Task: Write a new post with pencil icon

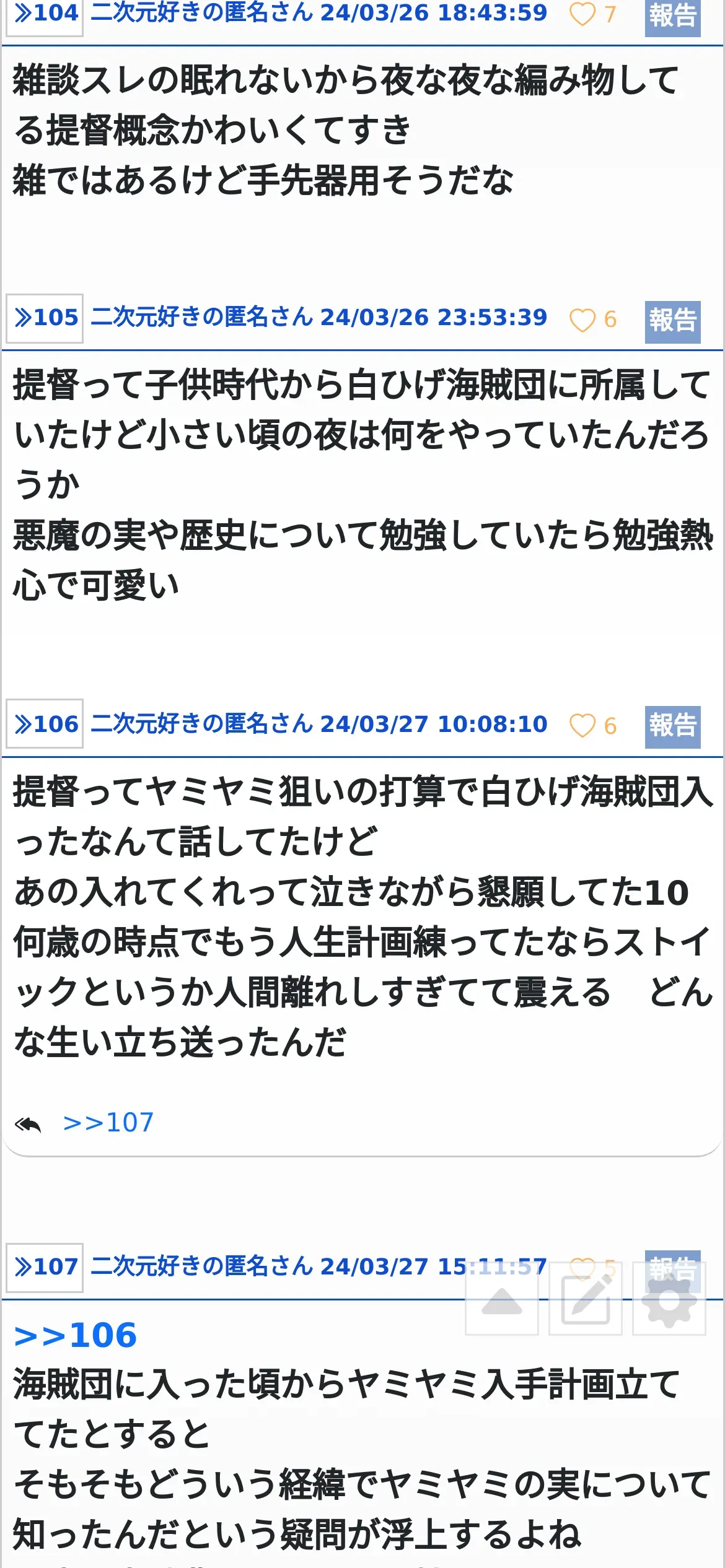Action: (585, 1298)
